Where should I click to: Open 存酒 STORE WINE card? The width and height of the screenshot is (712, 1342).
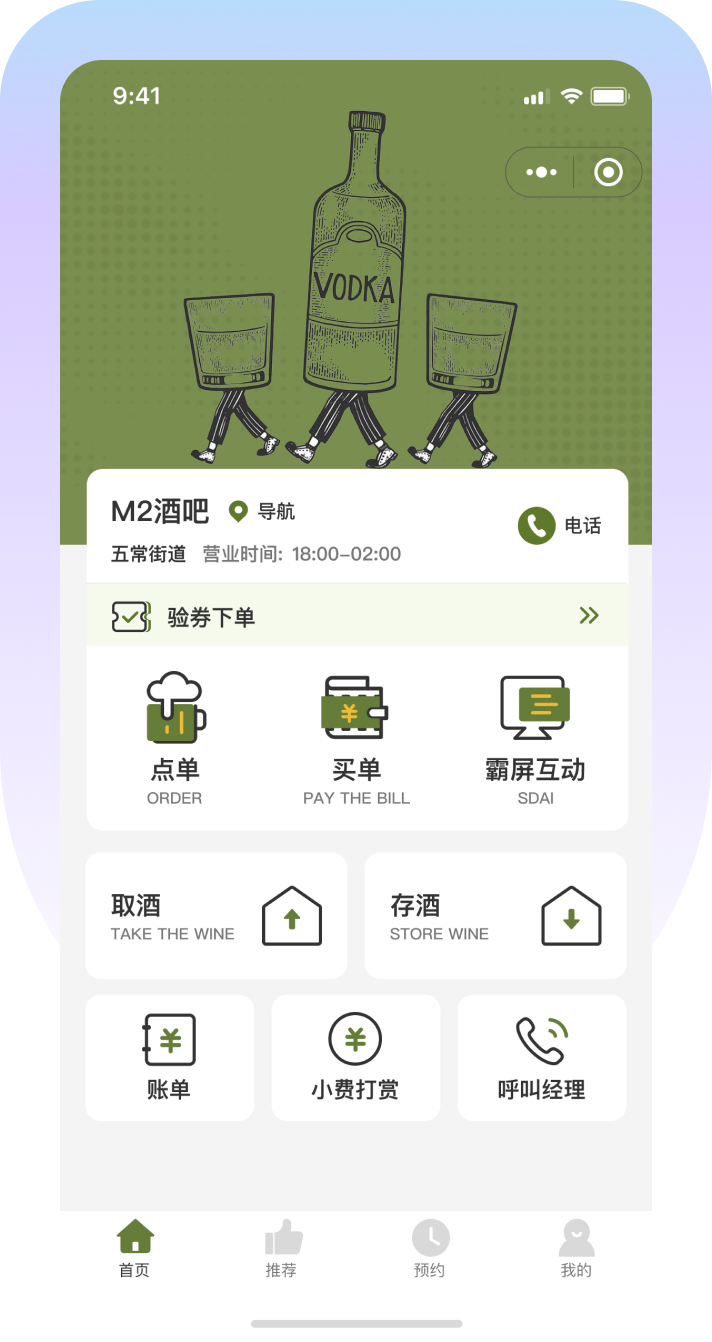point(495,916)
